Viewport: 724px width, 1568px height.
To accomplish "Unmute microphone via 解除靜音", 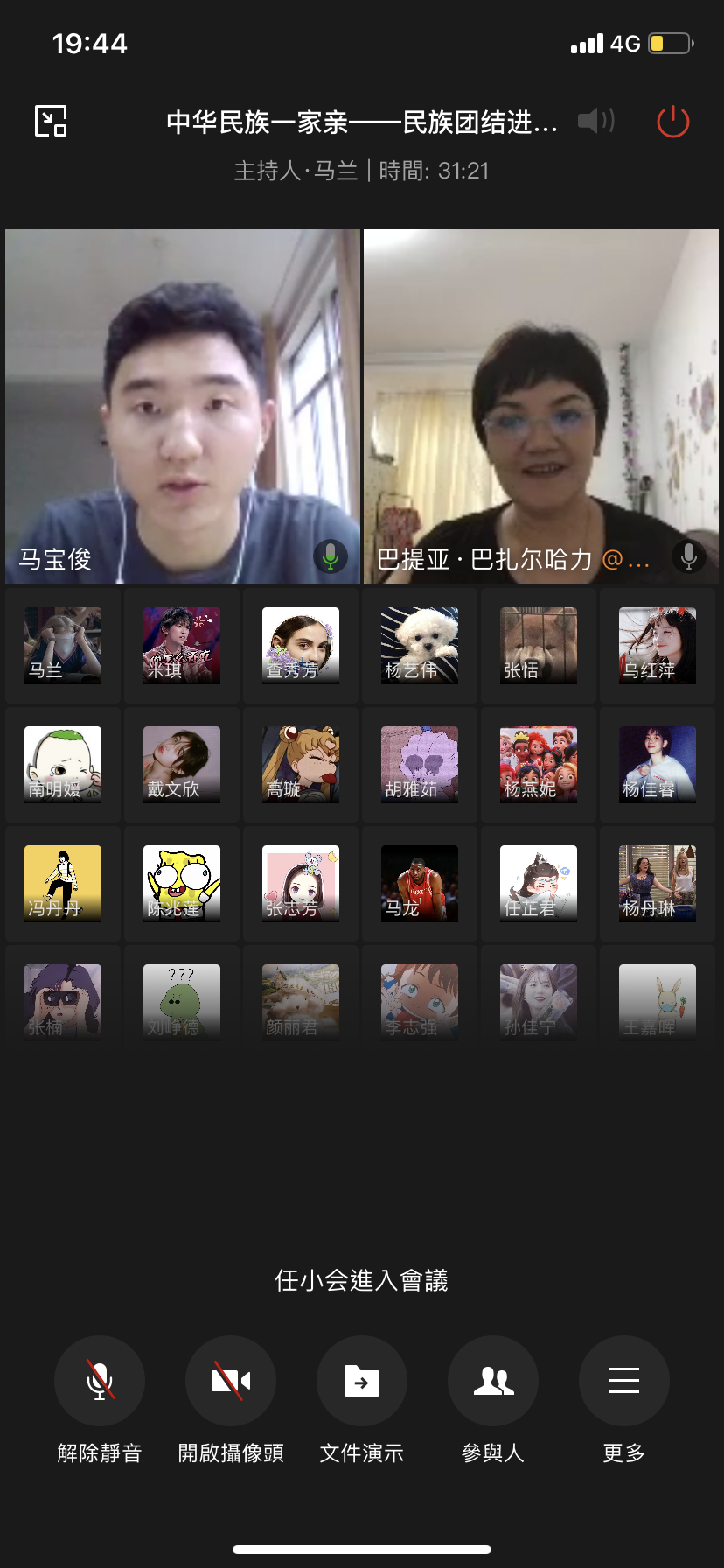I will (x=100, y=1381).
